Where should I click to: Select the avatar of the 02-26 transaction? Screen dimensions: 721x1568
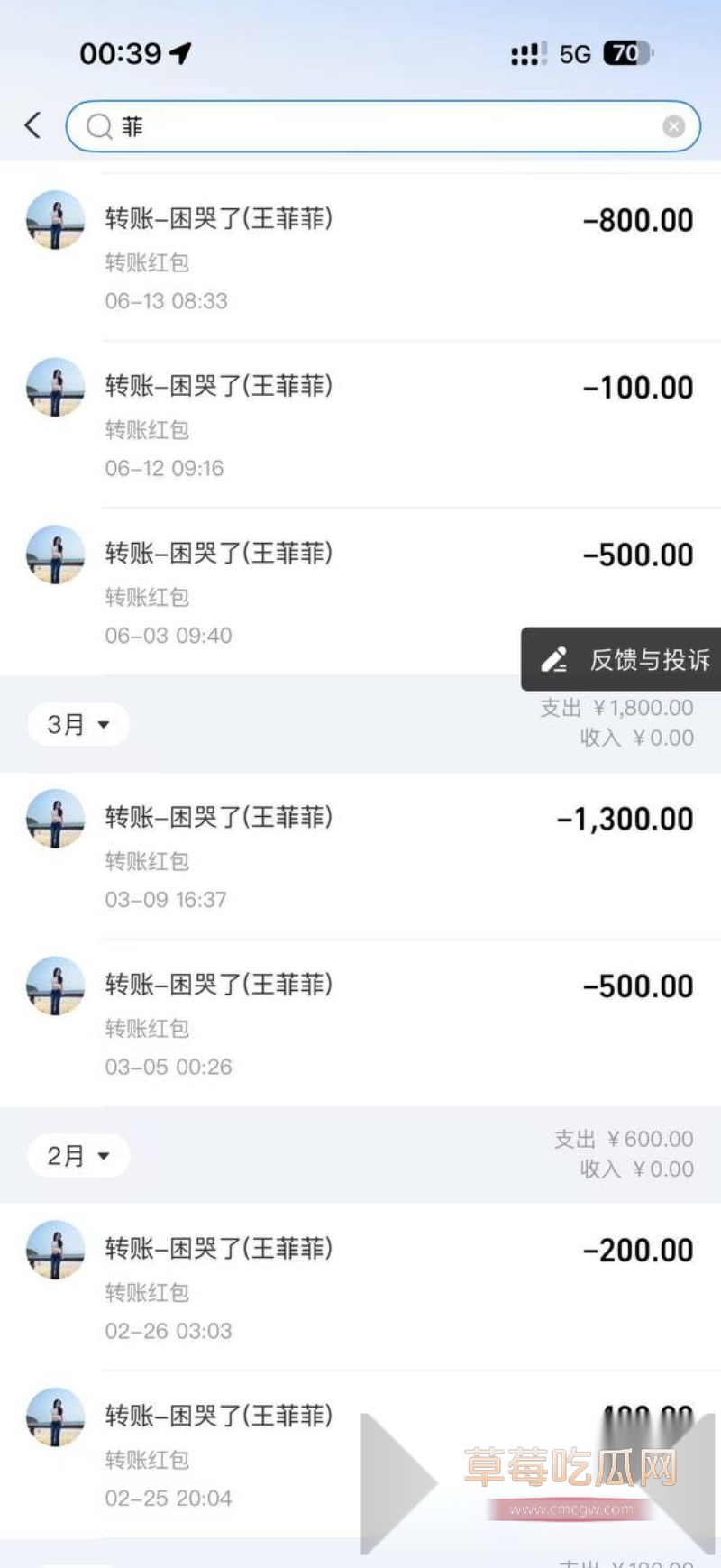pos(54,1250)
